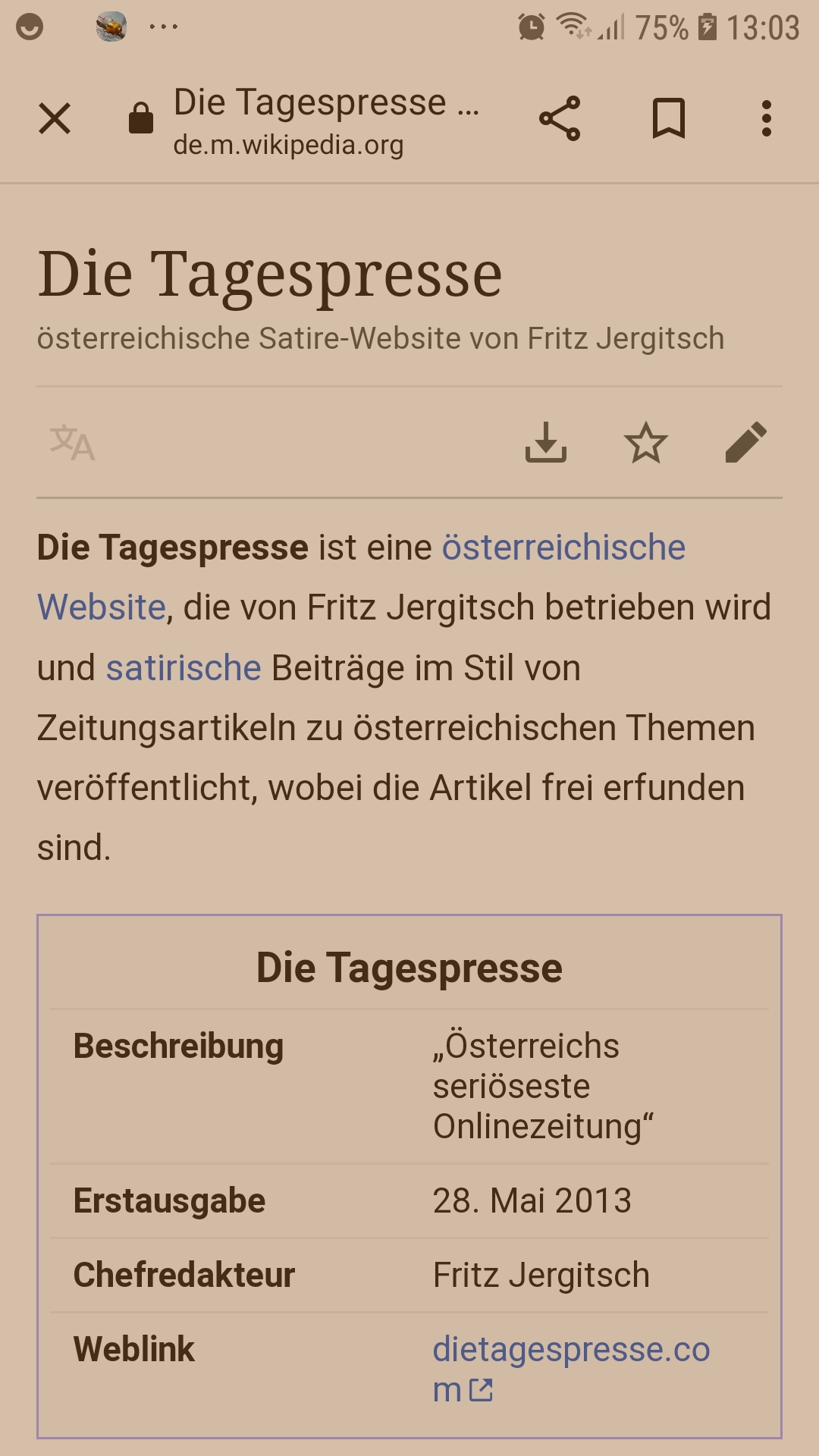Close the browser tab with X
819x1456 pixels.
(55, 119)
